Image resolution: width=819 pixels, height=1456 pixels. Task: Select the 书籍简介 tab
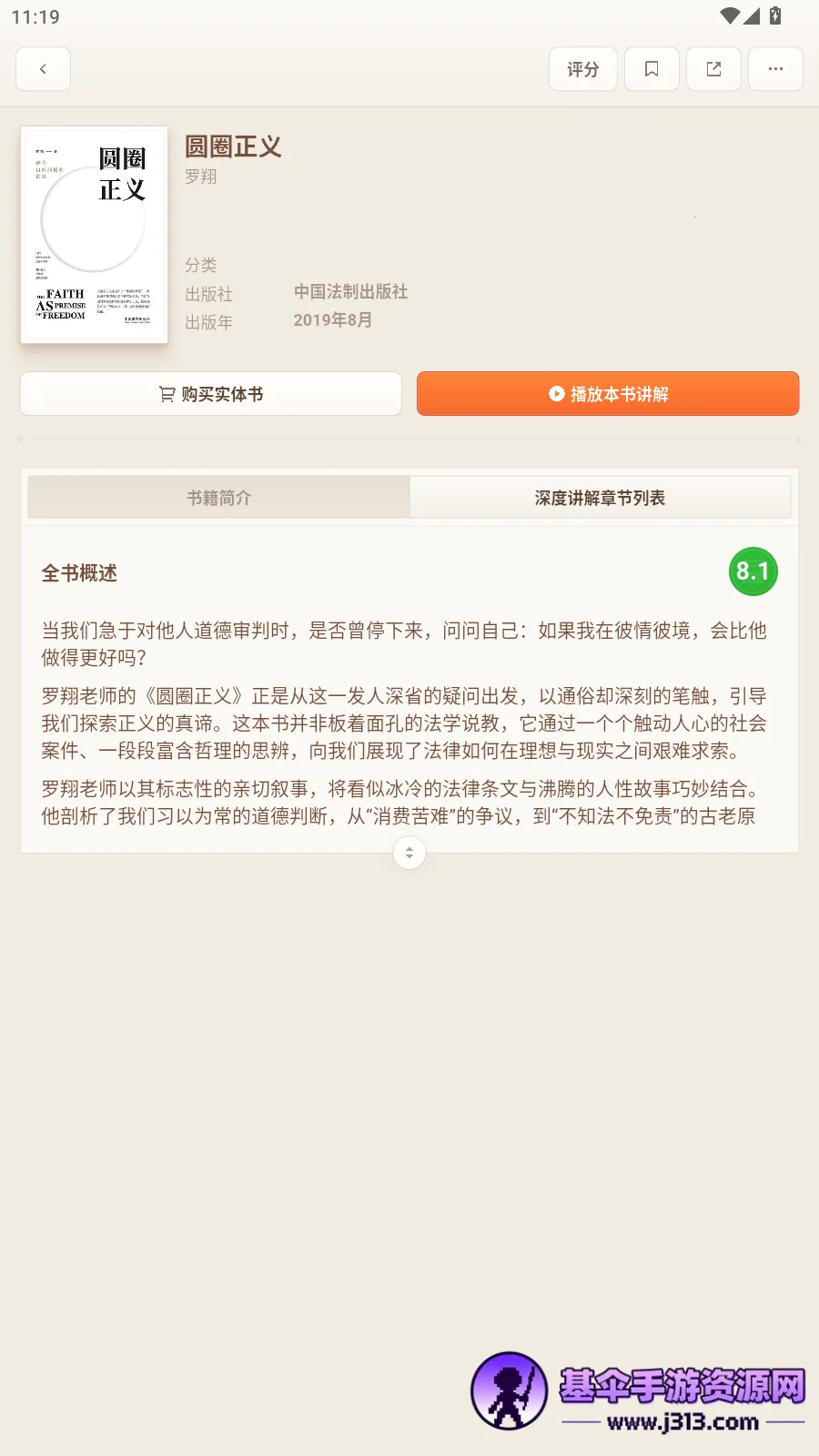point(218,497)
